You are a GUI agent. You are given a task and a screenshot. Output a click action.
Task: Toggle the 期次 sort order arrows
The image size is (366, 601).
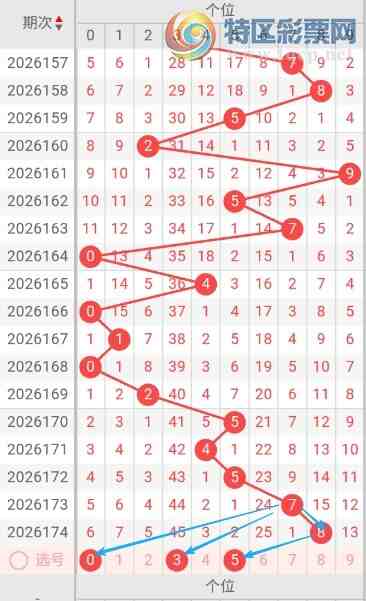click(59, 23)
